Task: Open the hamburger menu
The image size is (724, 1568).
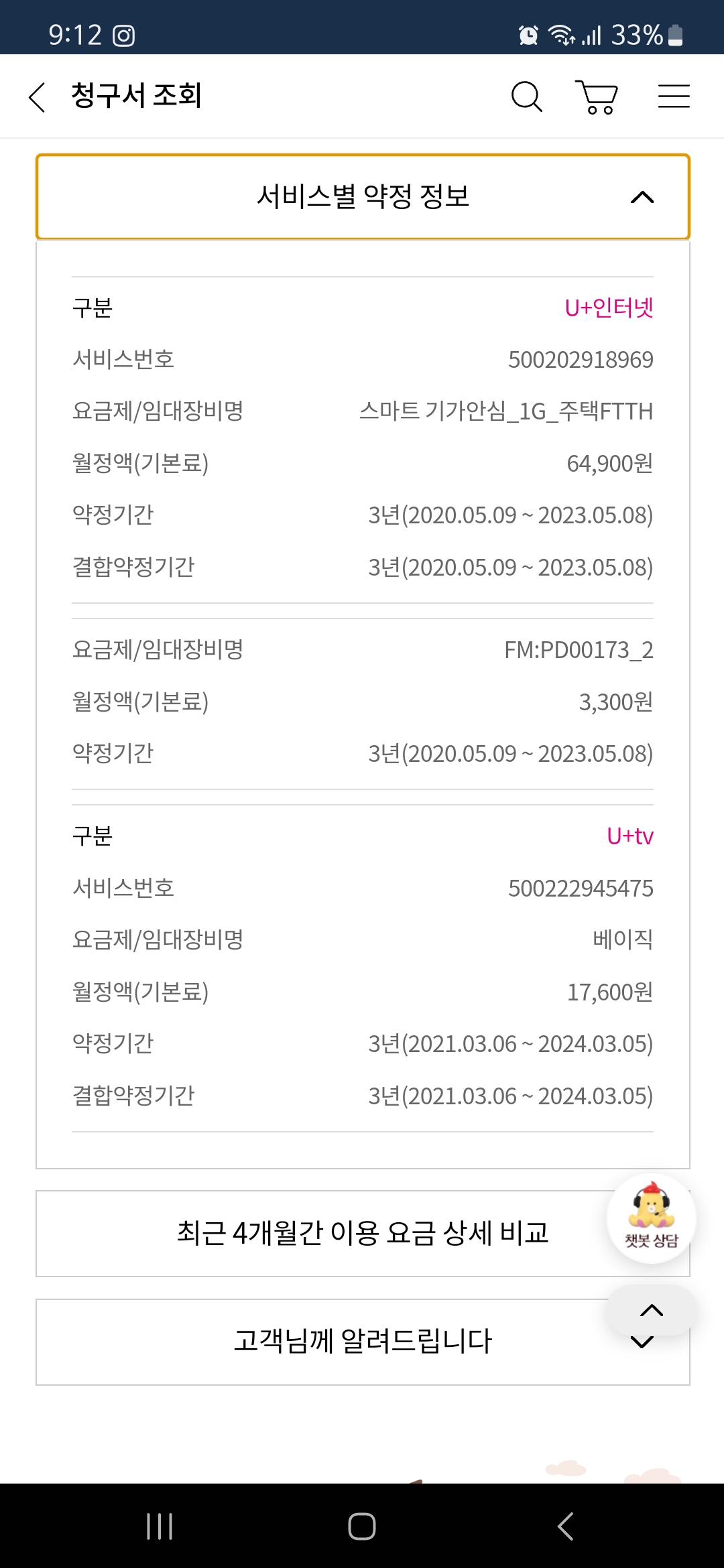Action: click(x=674, y=96)
